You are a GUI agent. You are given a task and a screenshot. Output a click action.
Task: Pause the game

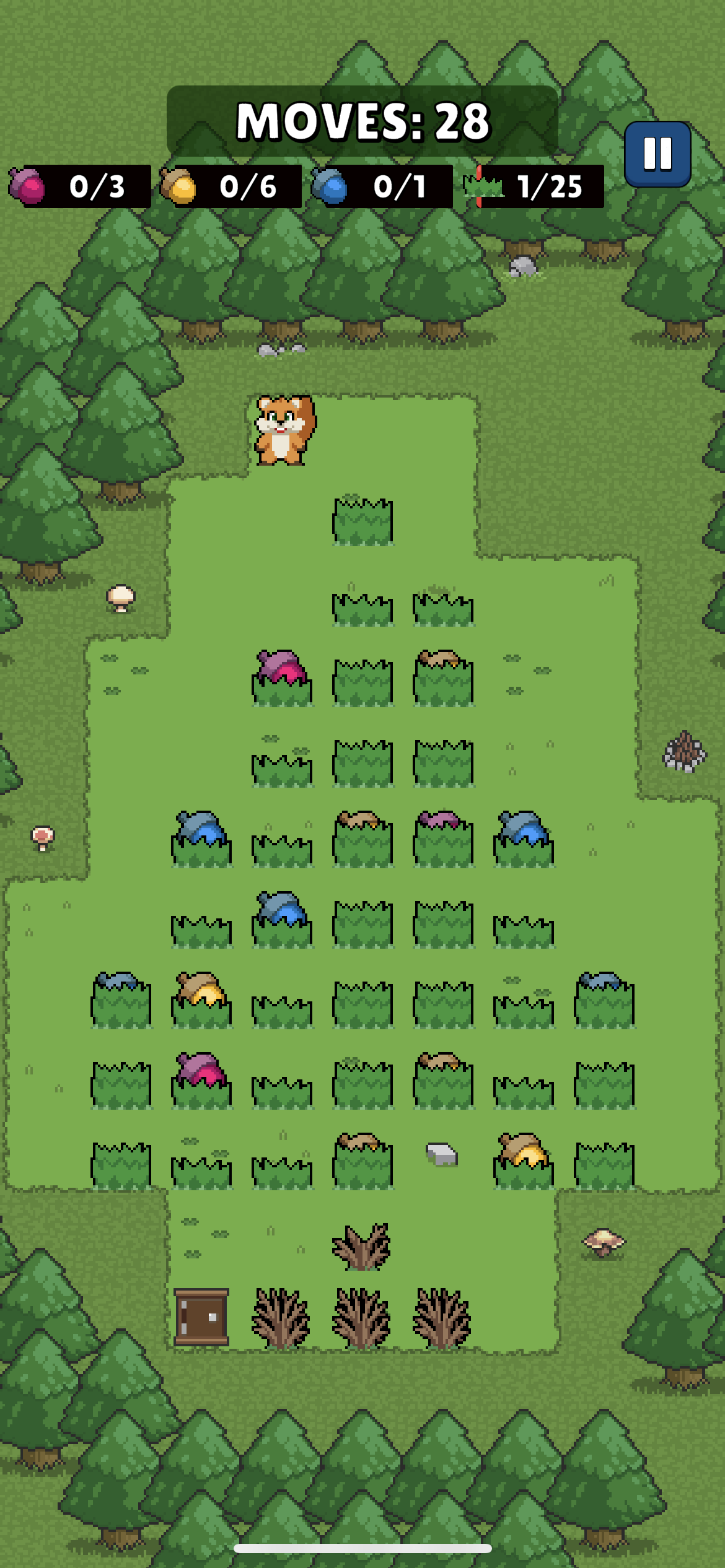tap(657, 154)
